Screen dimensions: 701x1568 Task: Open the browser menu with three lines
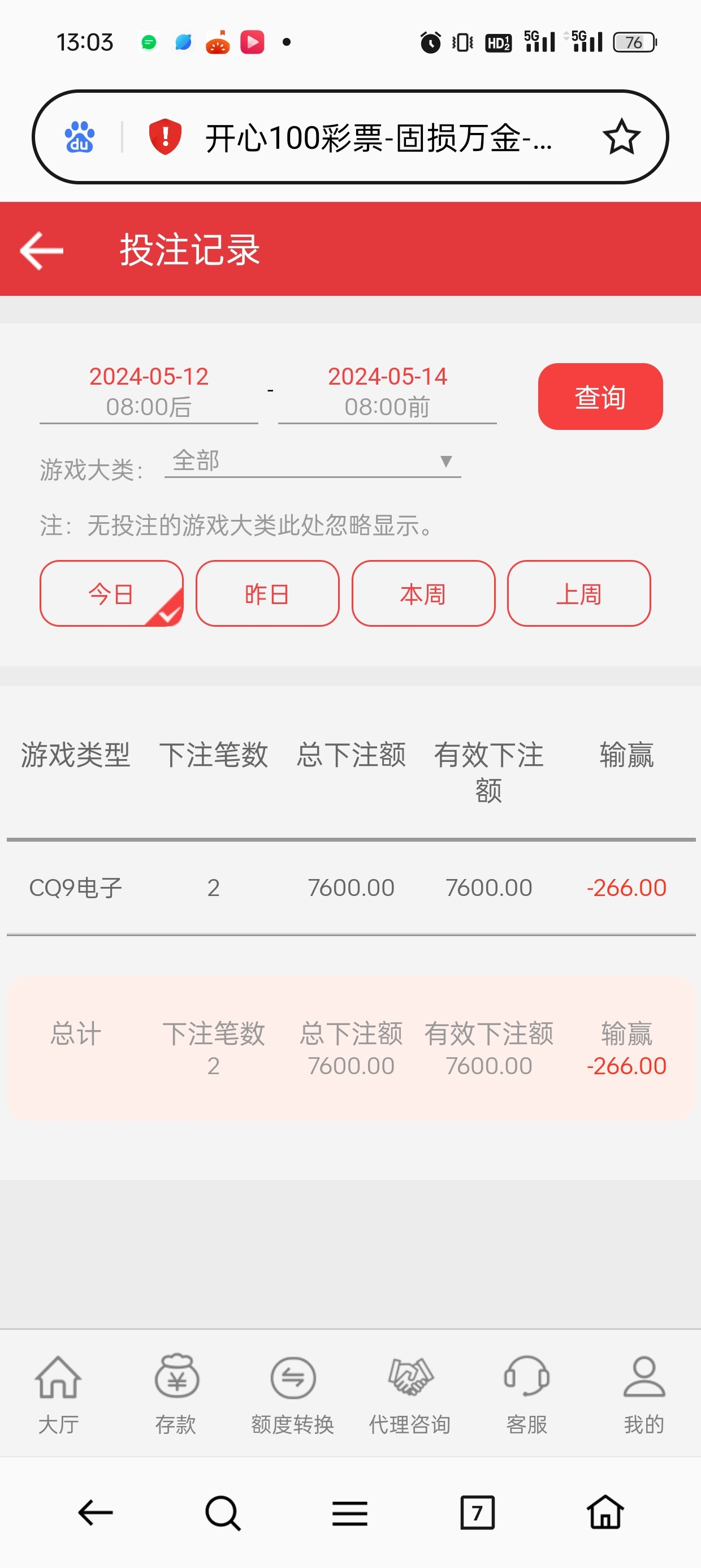pos(349,1512)
